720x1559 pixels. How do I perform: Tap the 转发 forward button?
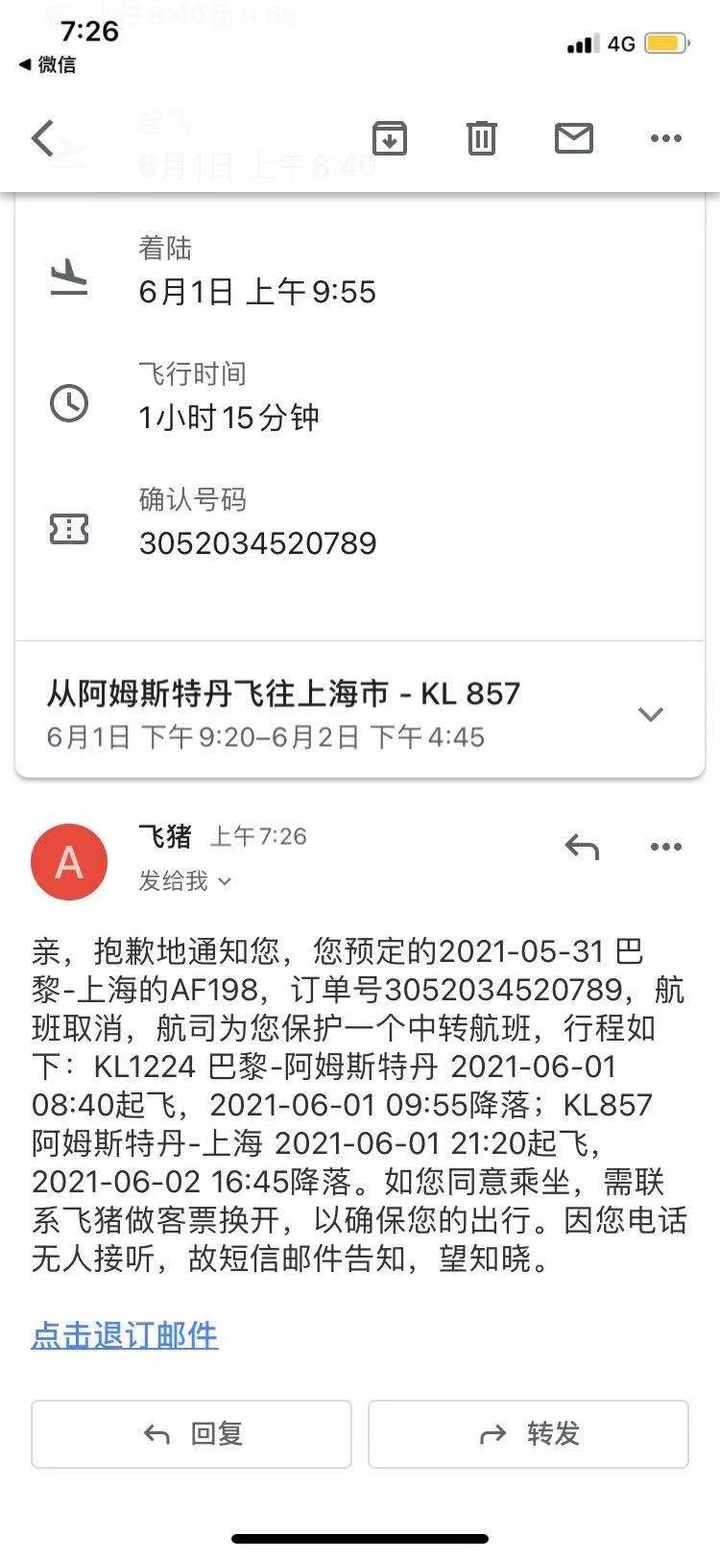pos(528,1434)
